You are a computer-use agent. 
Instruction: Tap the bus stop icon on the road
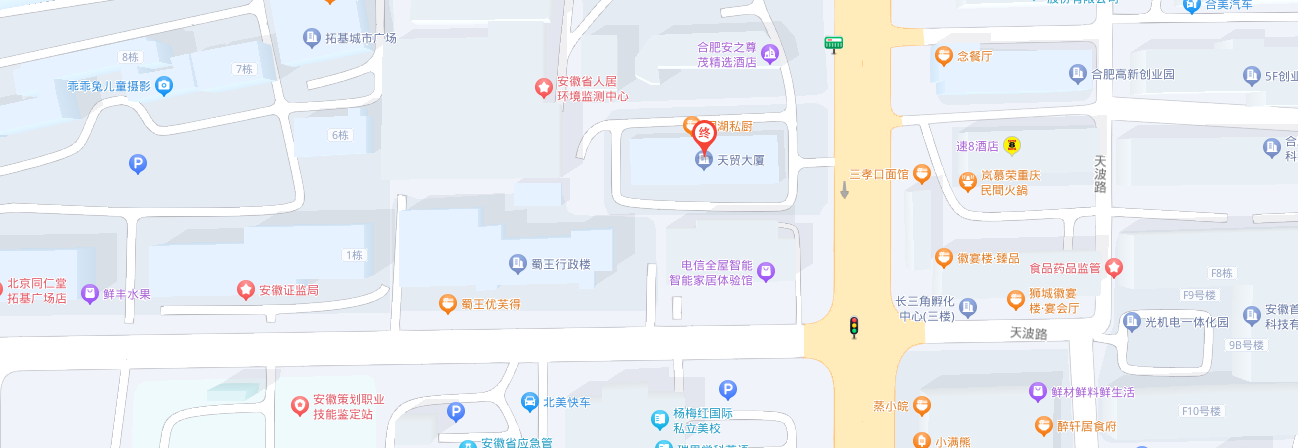[x=833, y=43]
